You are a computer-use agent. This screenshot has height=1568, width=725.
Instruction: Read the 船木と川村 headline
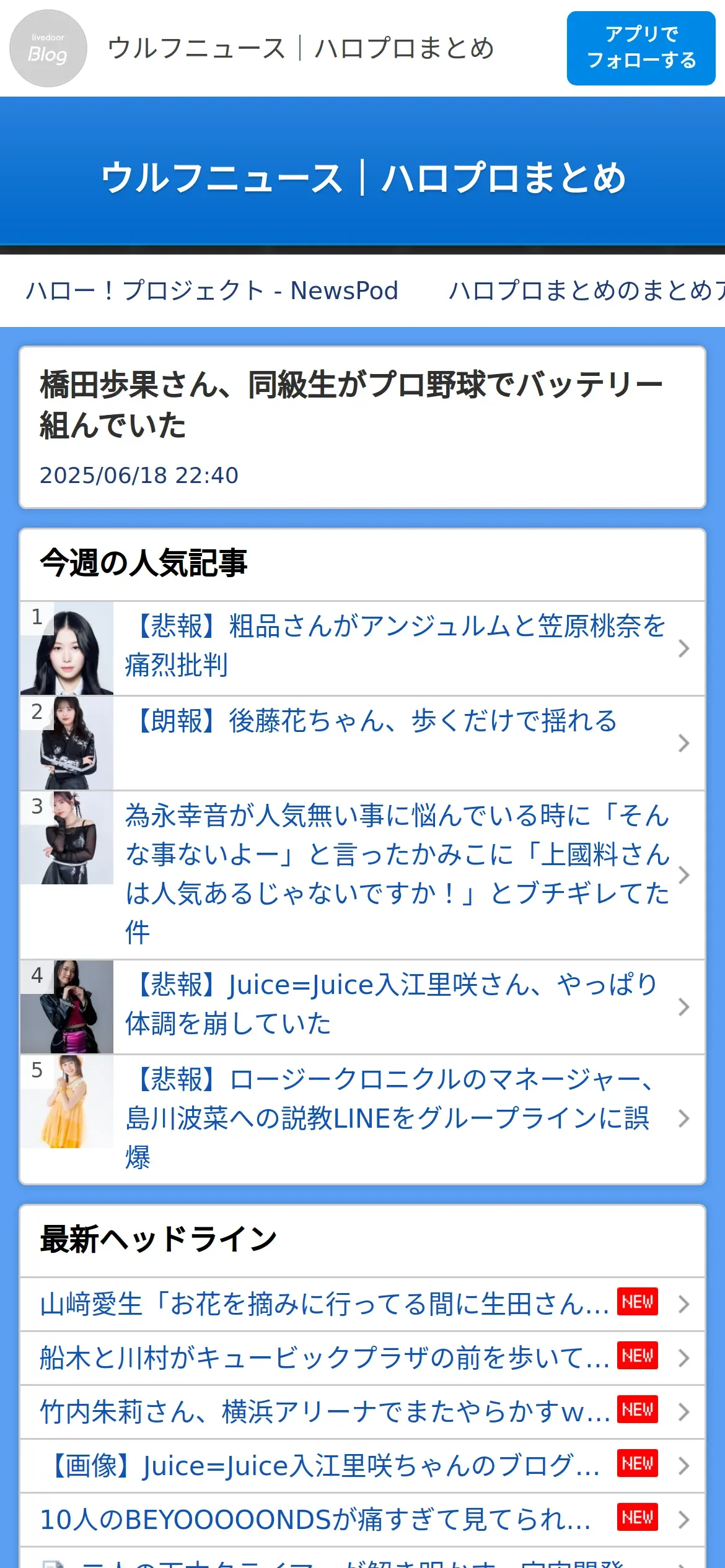pos(325,1357)
